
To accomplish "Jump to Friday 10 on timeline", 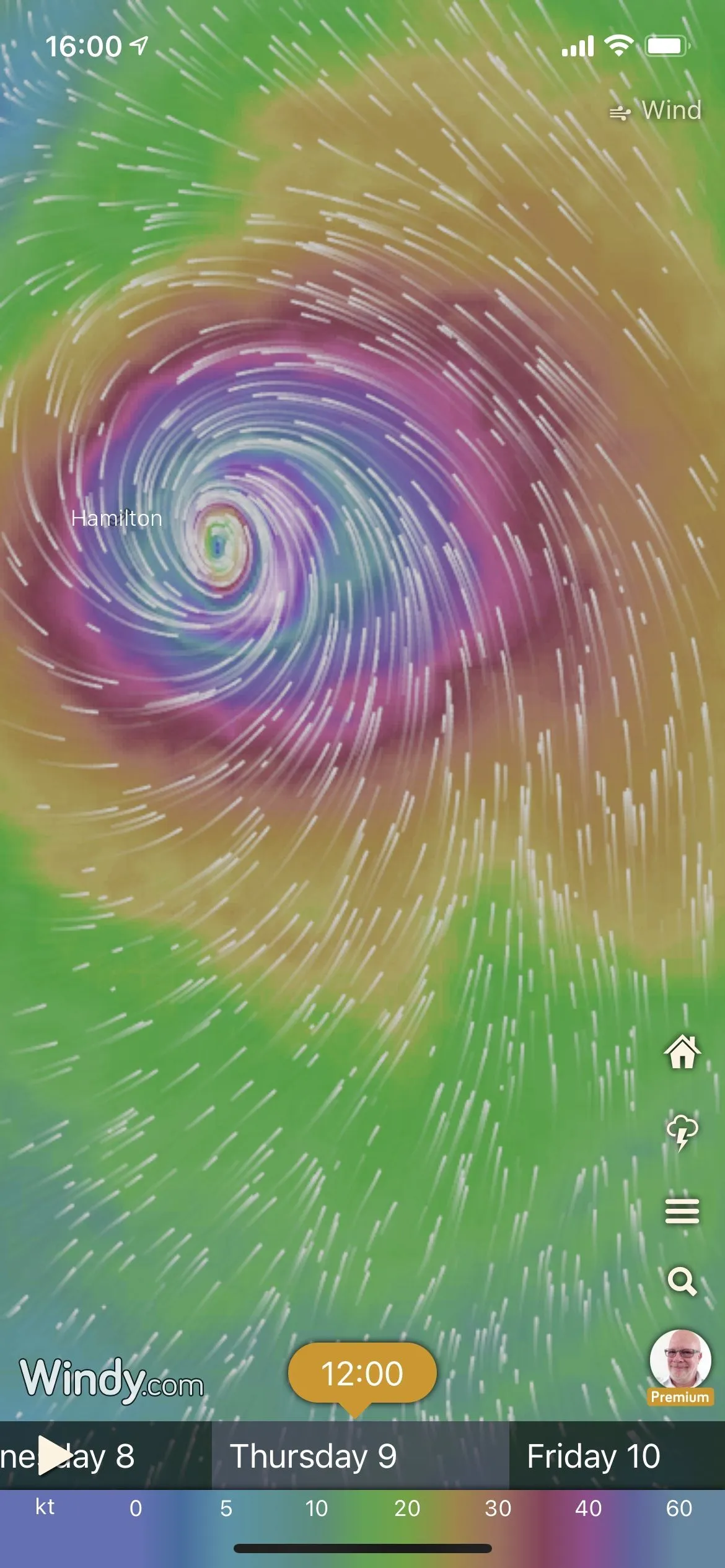I will [x=593, y=1456].
